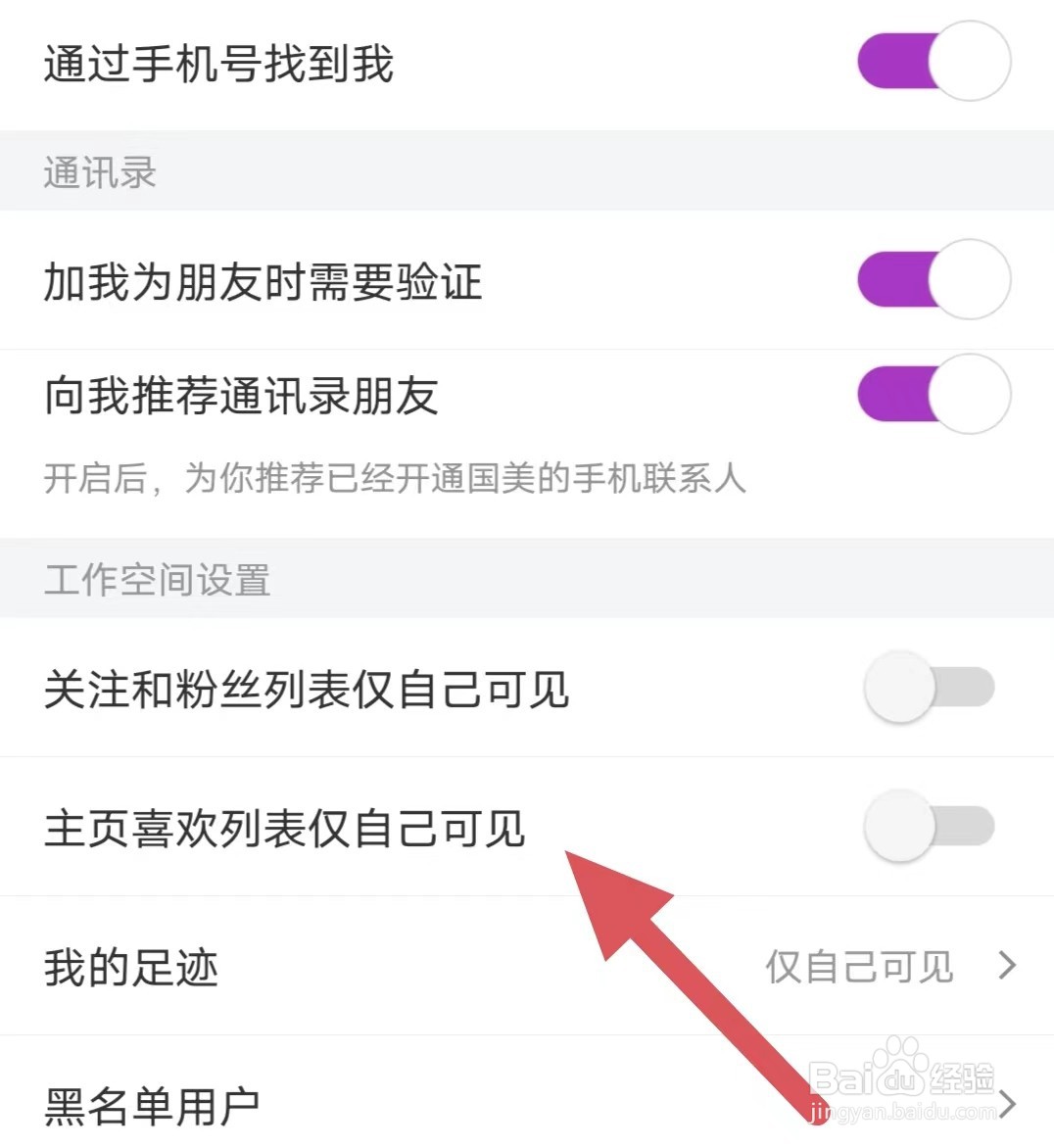Click the 加我为朋友时需要验证 row

tap(263, 279)
